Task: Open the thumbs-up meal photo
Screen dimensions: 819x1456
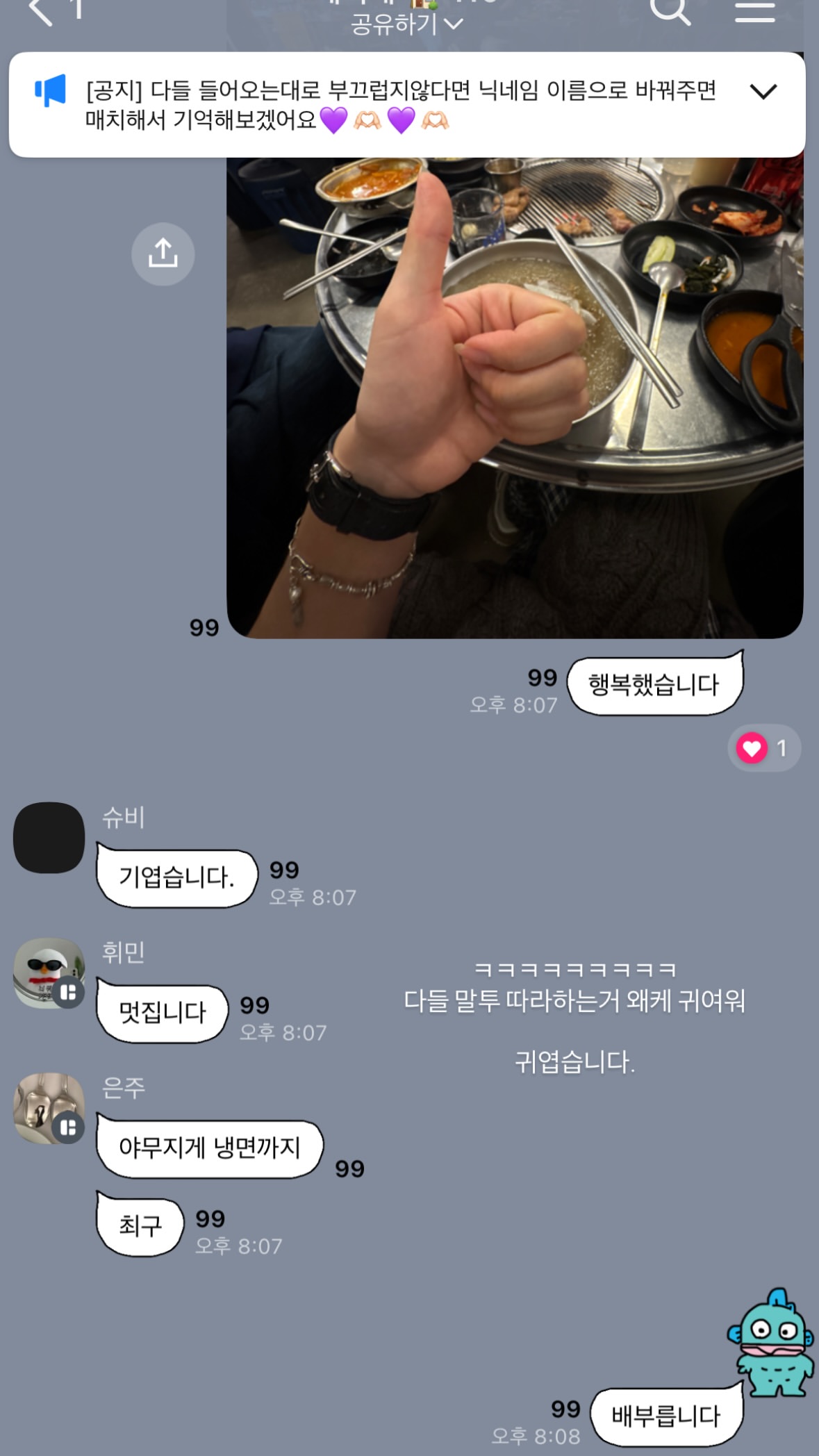Action: point(515,397)
